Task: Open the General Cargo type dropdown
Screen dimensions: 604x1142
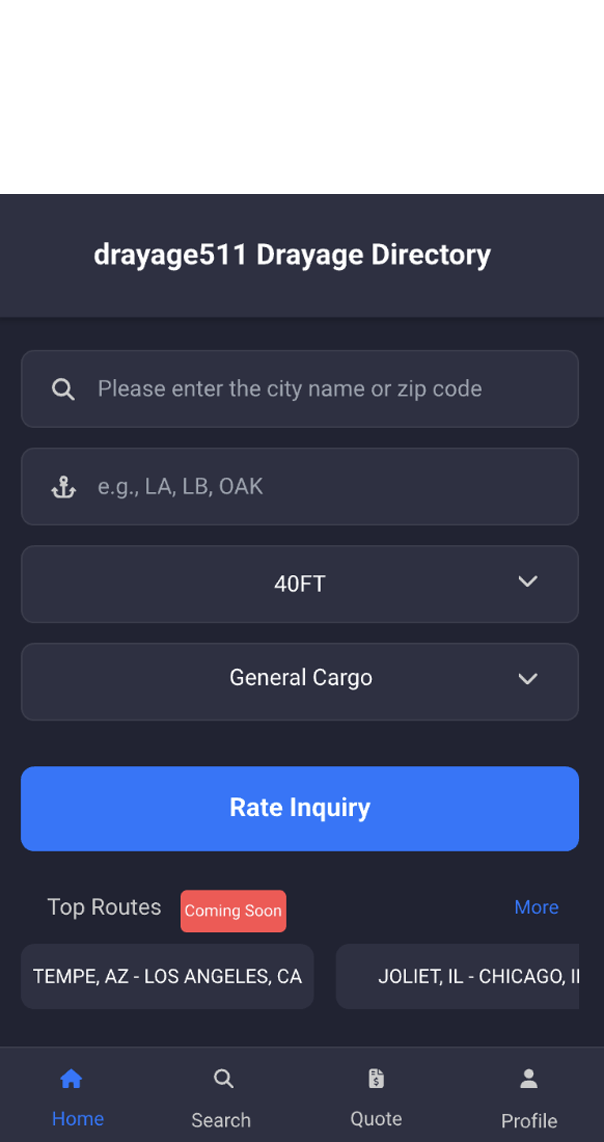Action: pyautogui.click(x=300, y=681)
